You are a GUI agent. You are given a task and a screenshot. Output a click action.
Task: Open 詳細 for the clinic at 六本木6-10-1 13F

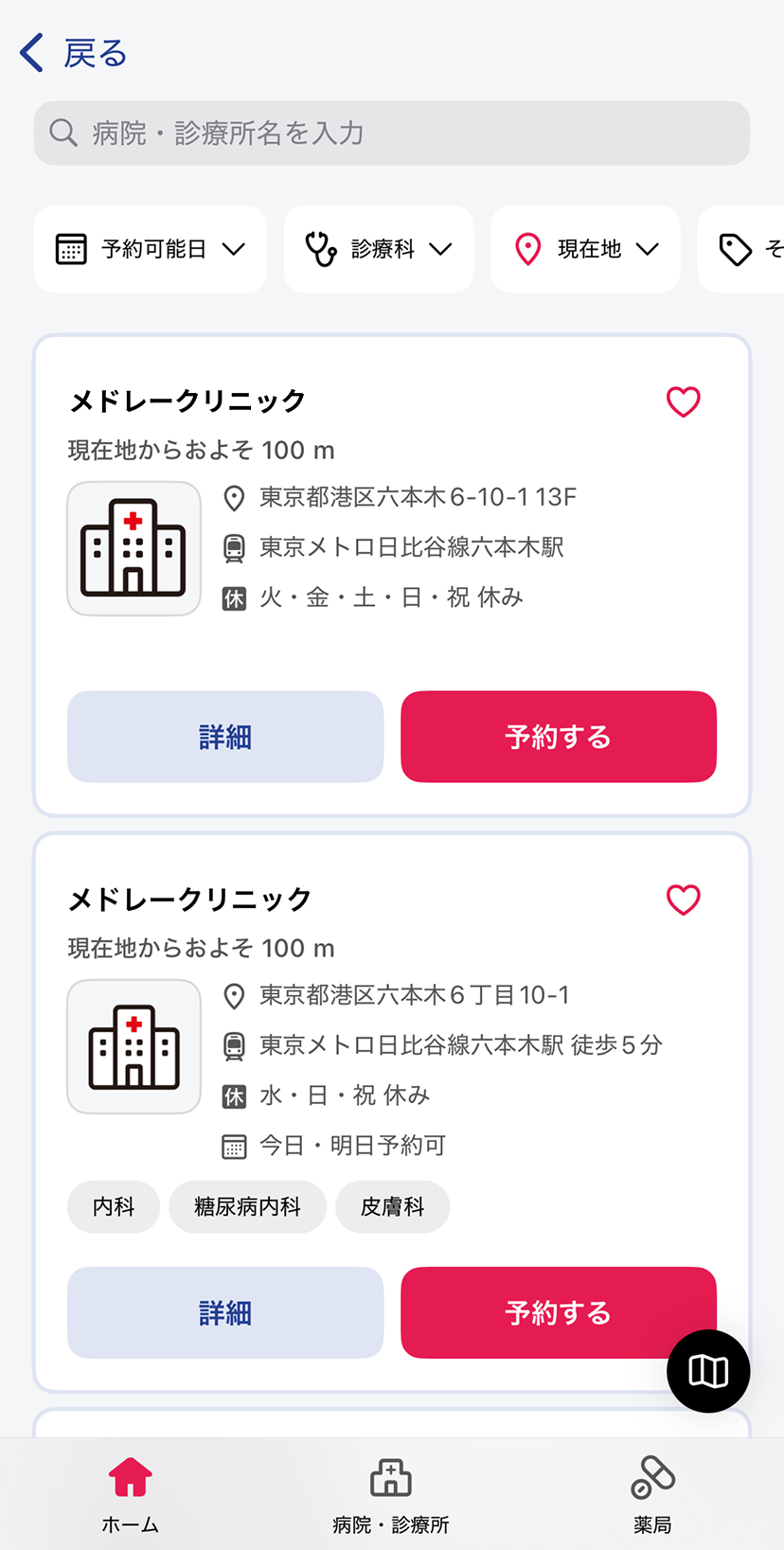[x=225, y=737]
